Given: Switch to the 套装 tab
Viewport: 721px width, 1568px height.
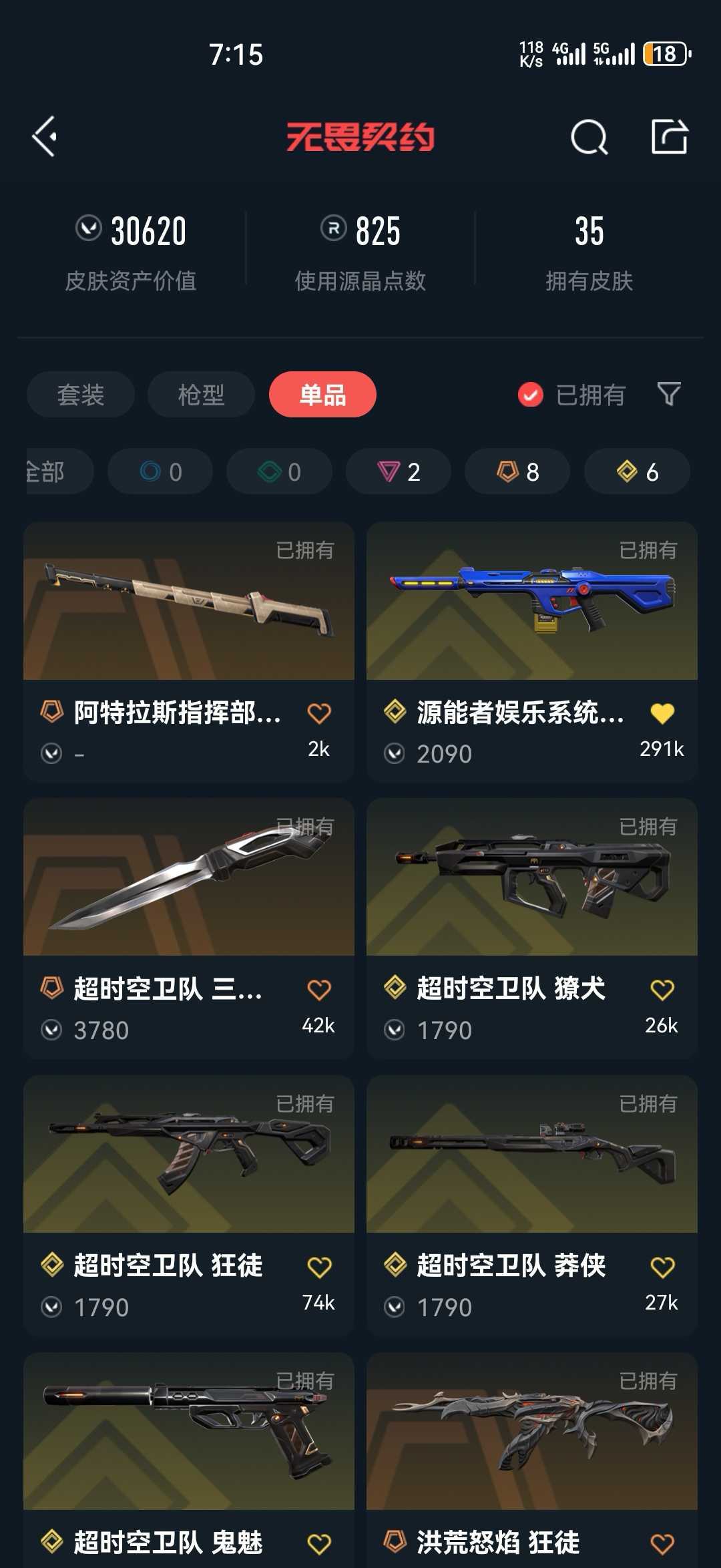Looking at the screenshot, I should (81, 394).
